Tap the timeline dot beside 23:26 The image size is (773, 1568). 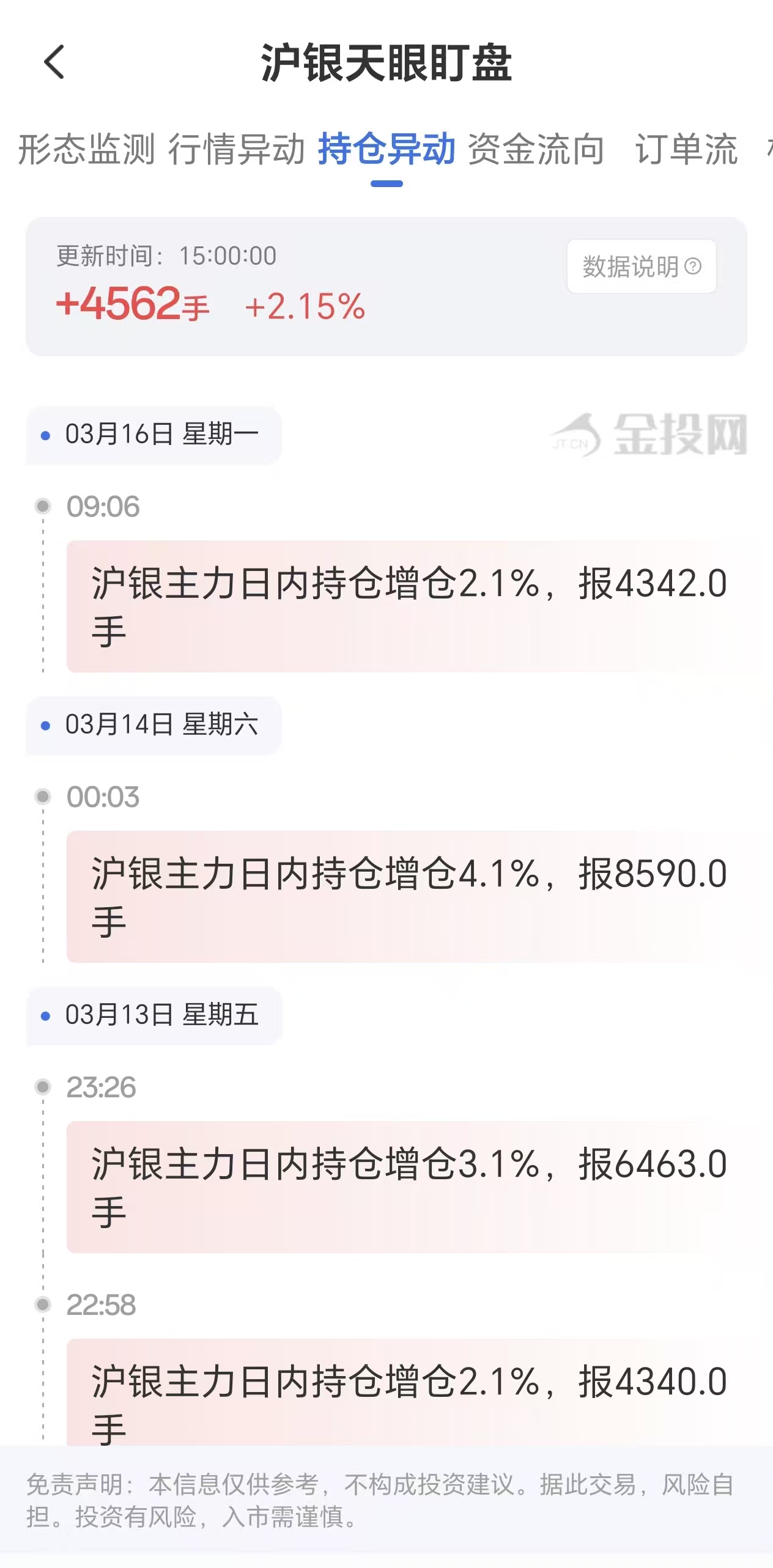tap(42, 1087)
